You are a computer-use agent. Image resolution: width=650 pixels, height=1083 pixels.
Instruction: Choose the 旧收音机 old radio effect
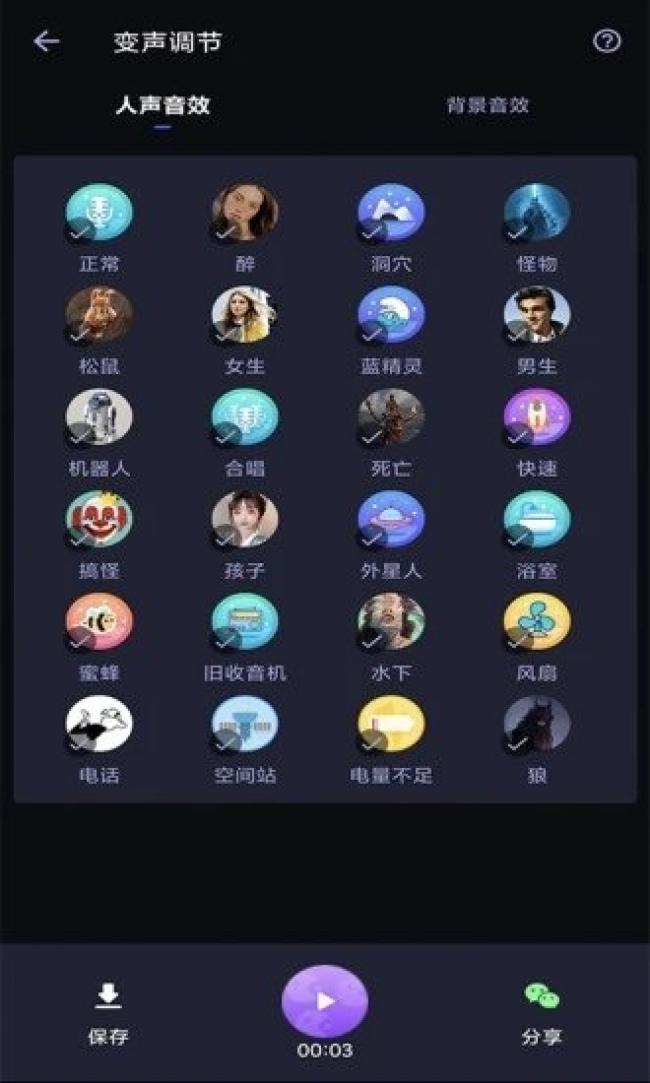coord(245,622)
